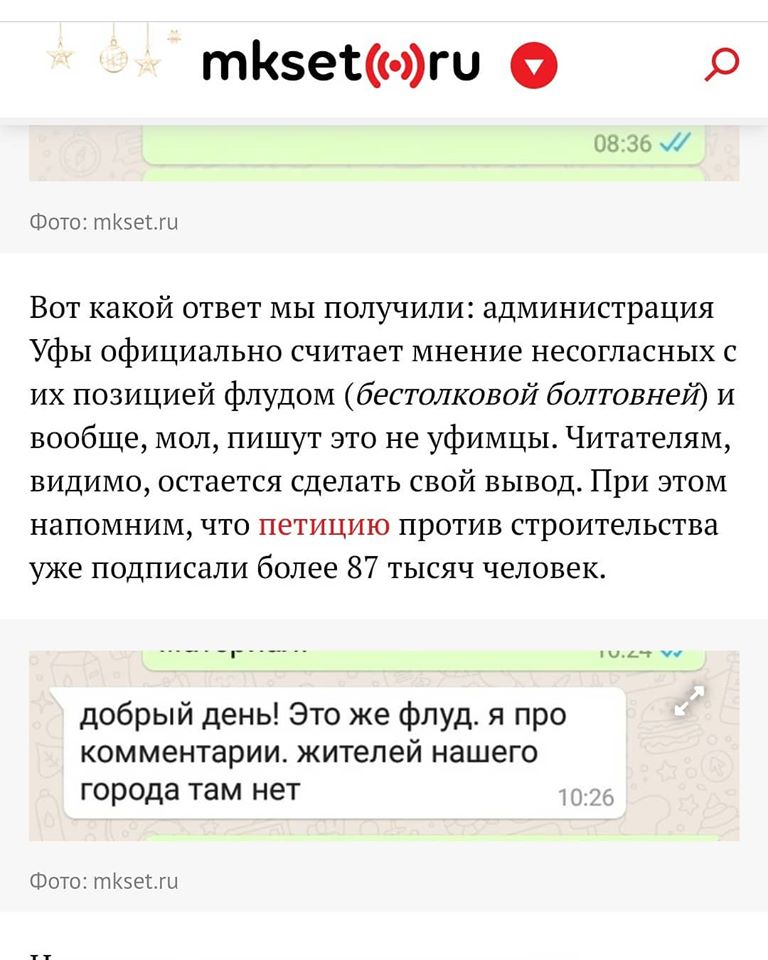Open the петицию link
Screen dimensions: 768x960
tap(324, 524)
